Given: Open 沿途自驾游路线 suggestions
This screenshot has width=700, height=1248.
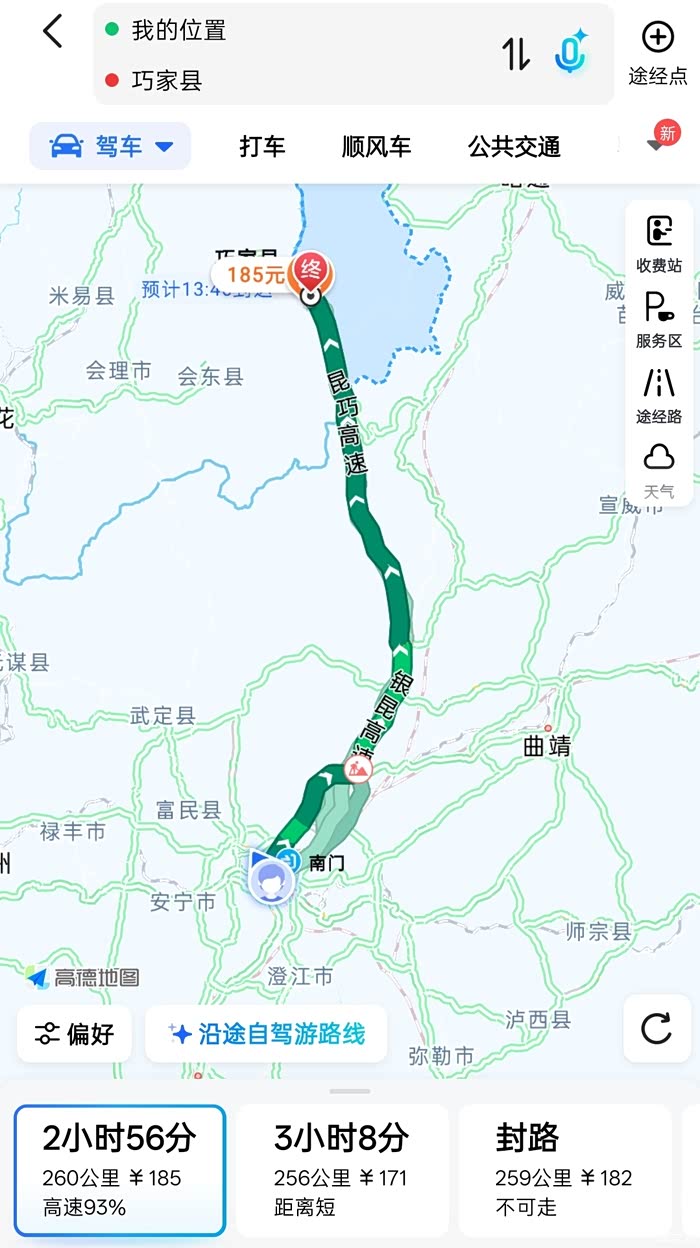Looking at the screenshot, I should tap(266, 1034).
